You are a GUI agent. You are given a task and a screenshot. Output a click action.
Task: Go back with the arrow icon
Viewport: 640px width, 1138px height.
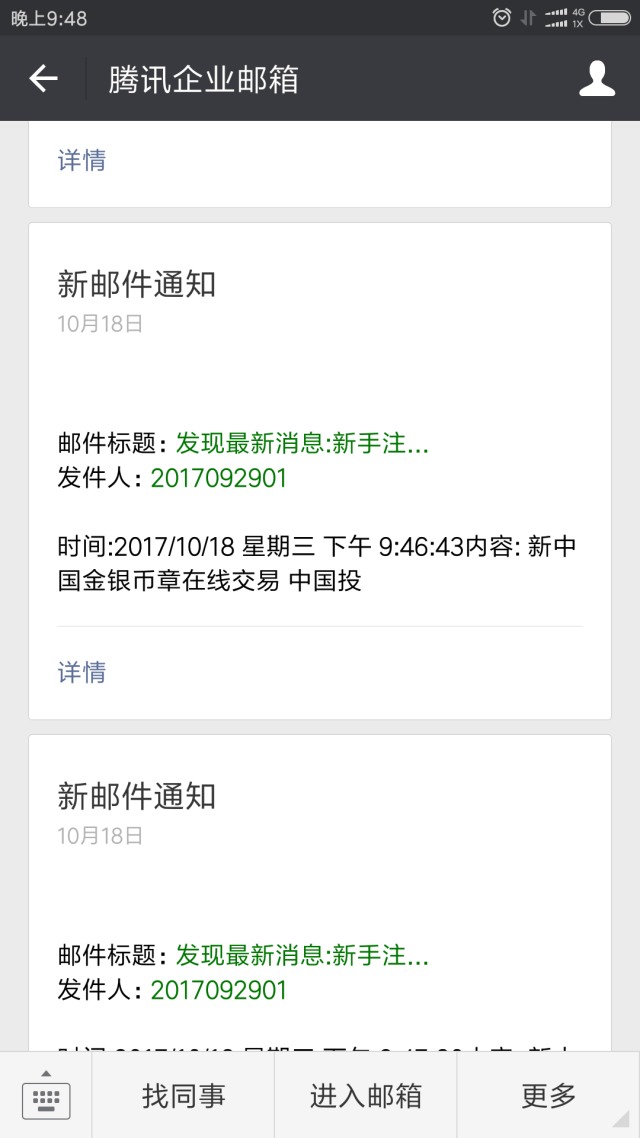pyautogui.click(x=43, y=78)
